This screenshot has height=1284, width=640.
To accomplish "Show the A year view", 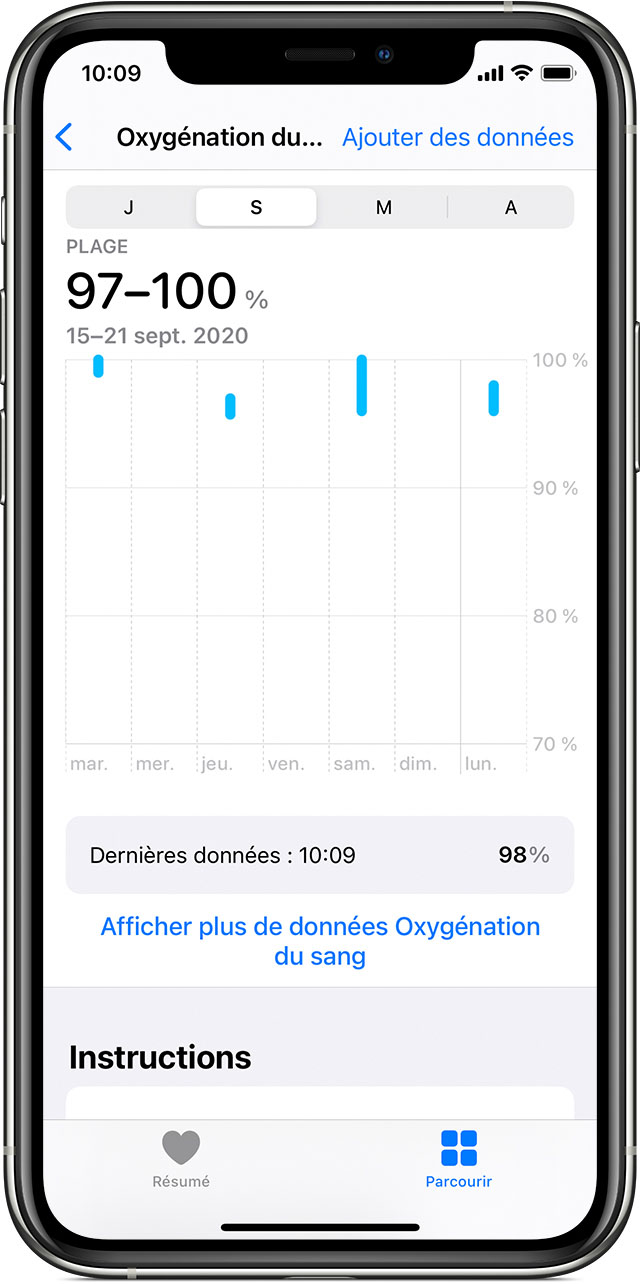I will coord(511,208).
